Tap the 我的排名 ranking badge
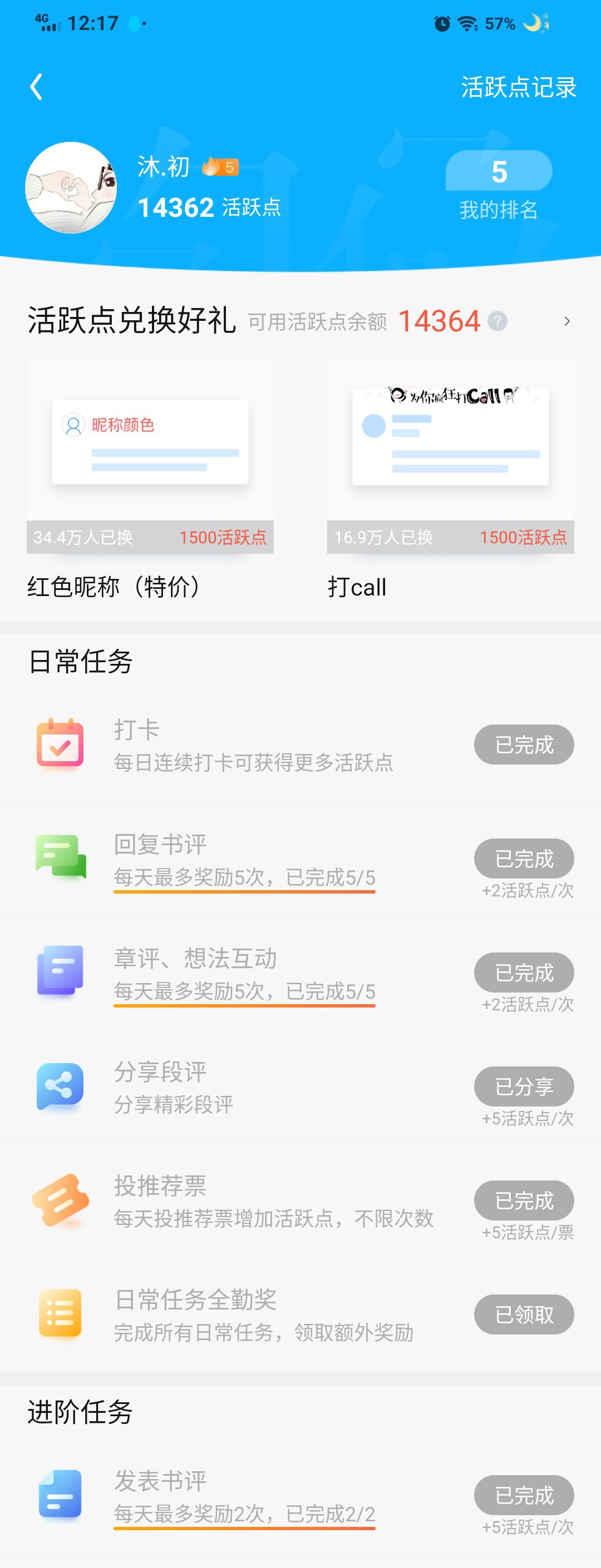Viewport: 601px width, 1568px height. click(499, 185)
